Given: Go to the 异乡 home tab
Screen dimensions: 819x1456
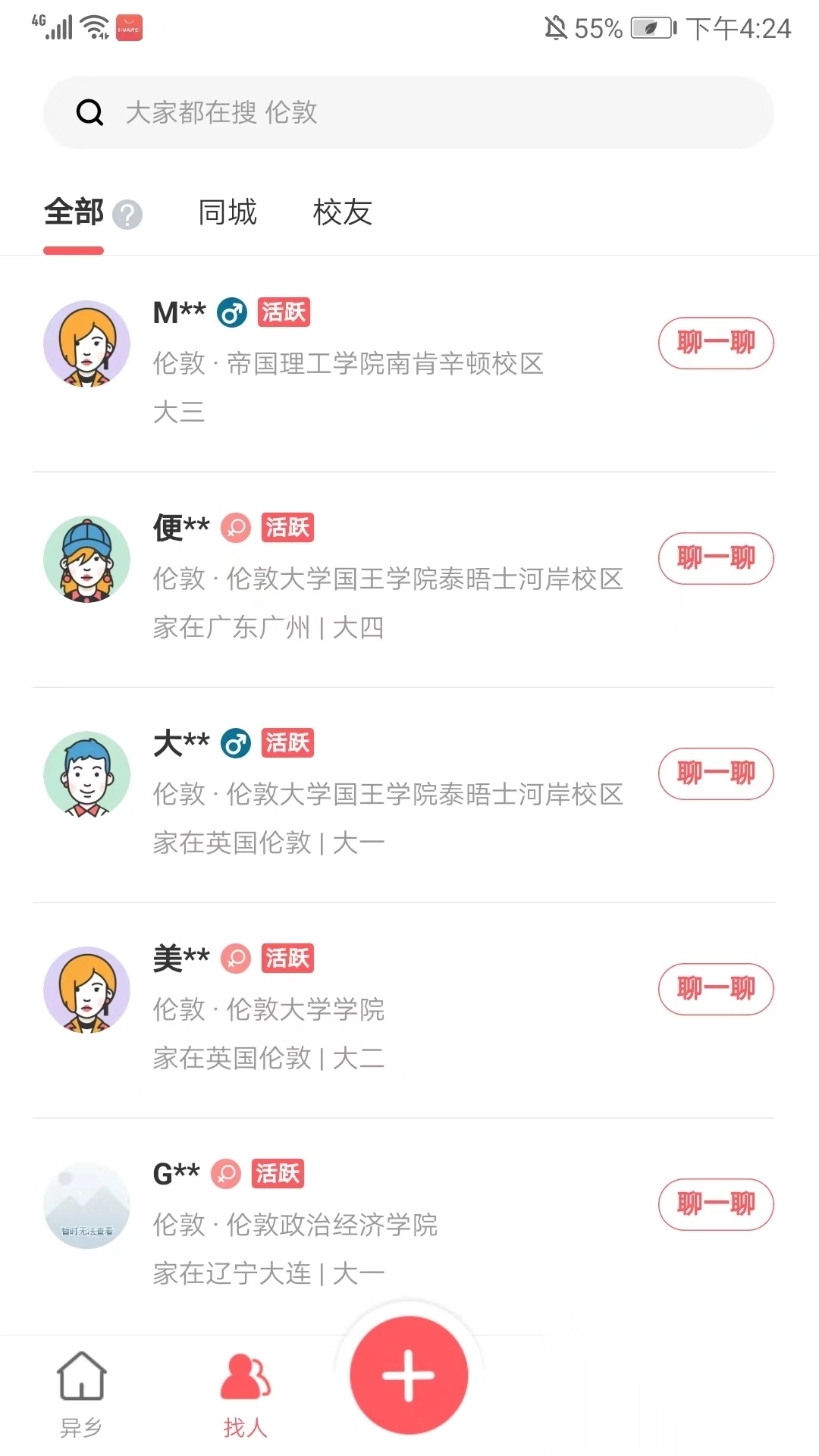Looking at the screenshot, I should point(81,1394).
